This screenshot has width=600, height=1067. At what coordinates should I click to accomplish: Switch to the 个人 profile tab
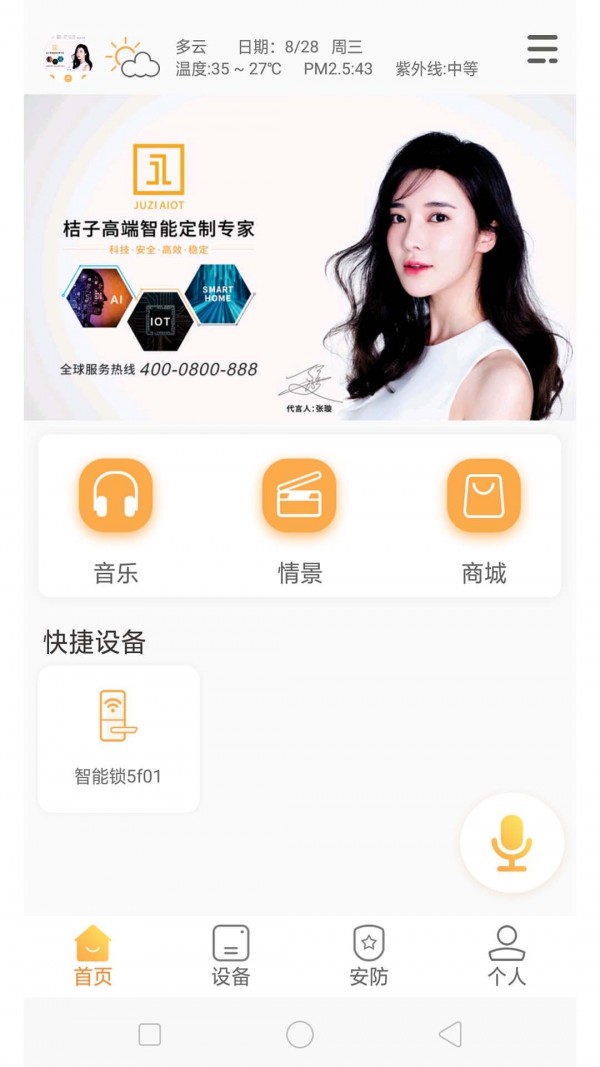pos(506,955)
